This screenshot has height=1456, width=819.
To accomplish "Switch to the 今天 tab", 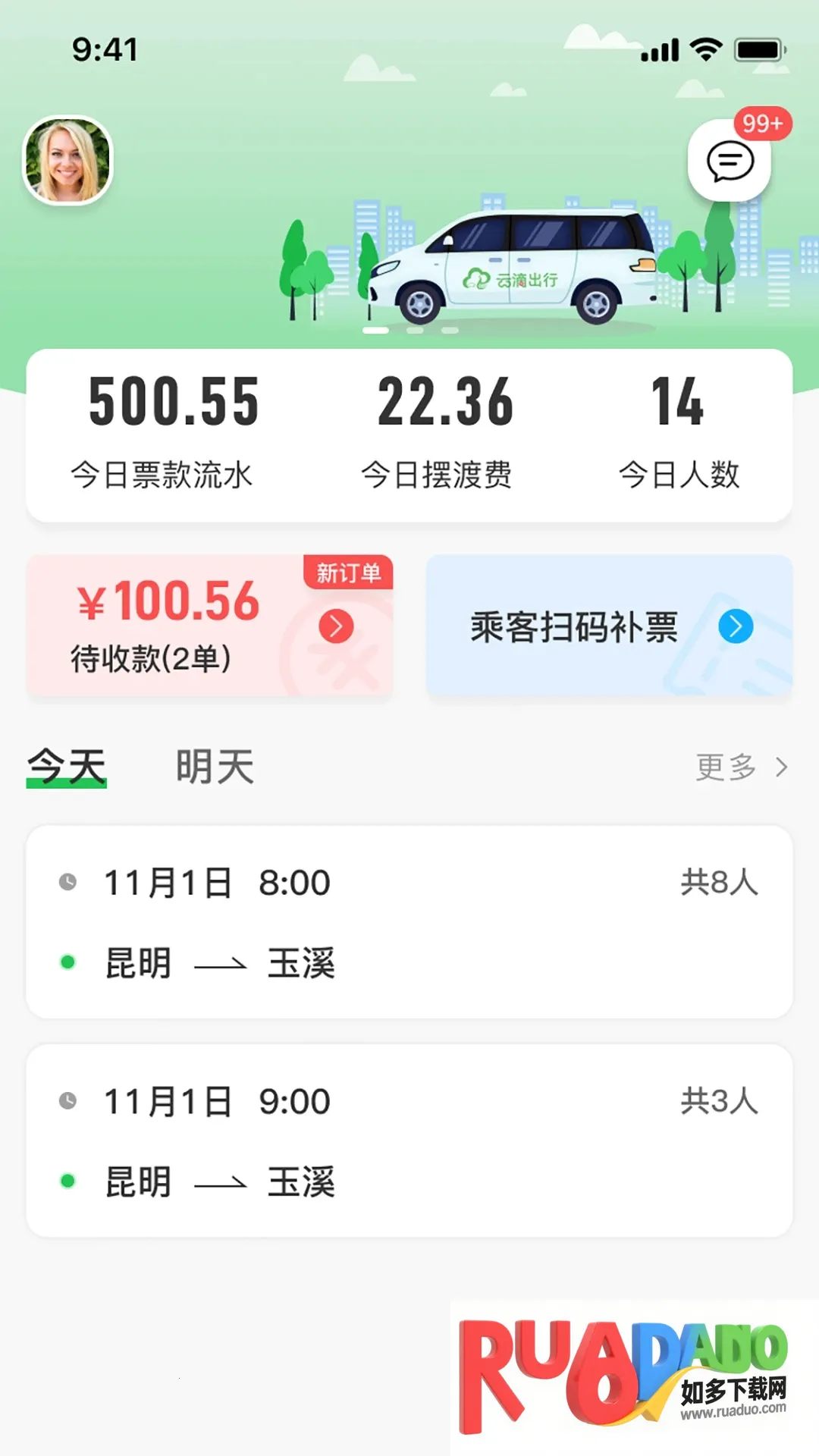I will point(67,766).
